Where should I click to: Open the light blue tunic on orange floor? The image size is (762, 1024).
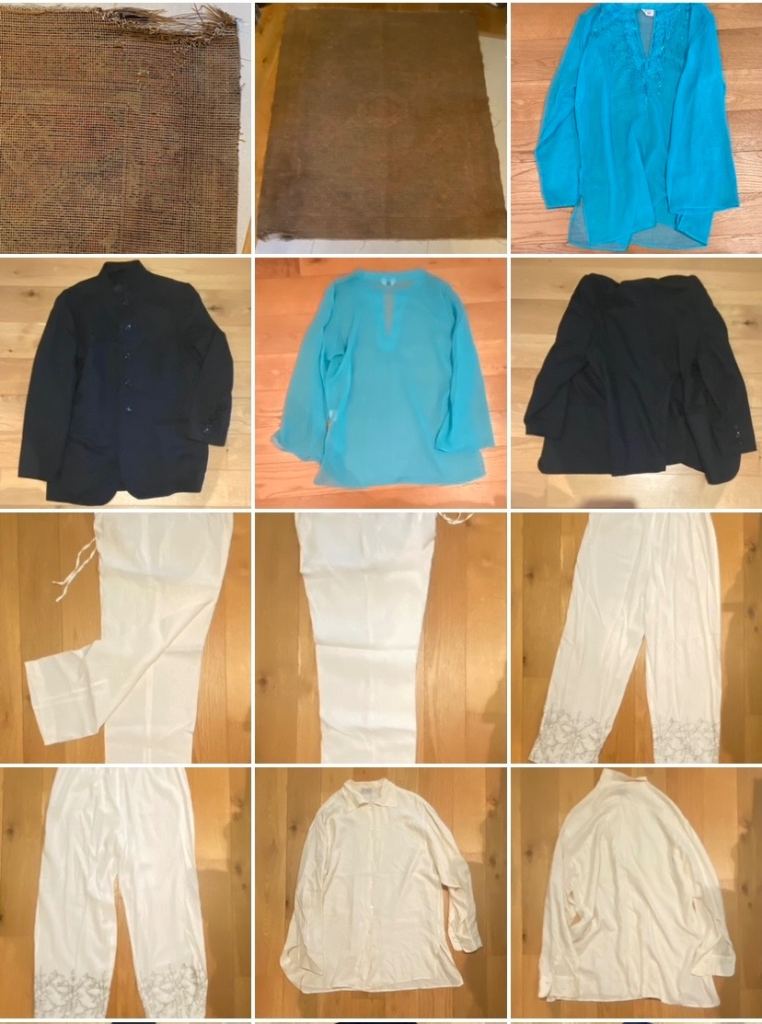coord(380,383)
